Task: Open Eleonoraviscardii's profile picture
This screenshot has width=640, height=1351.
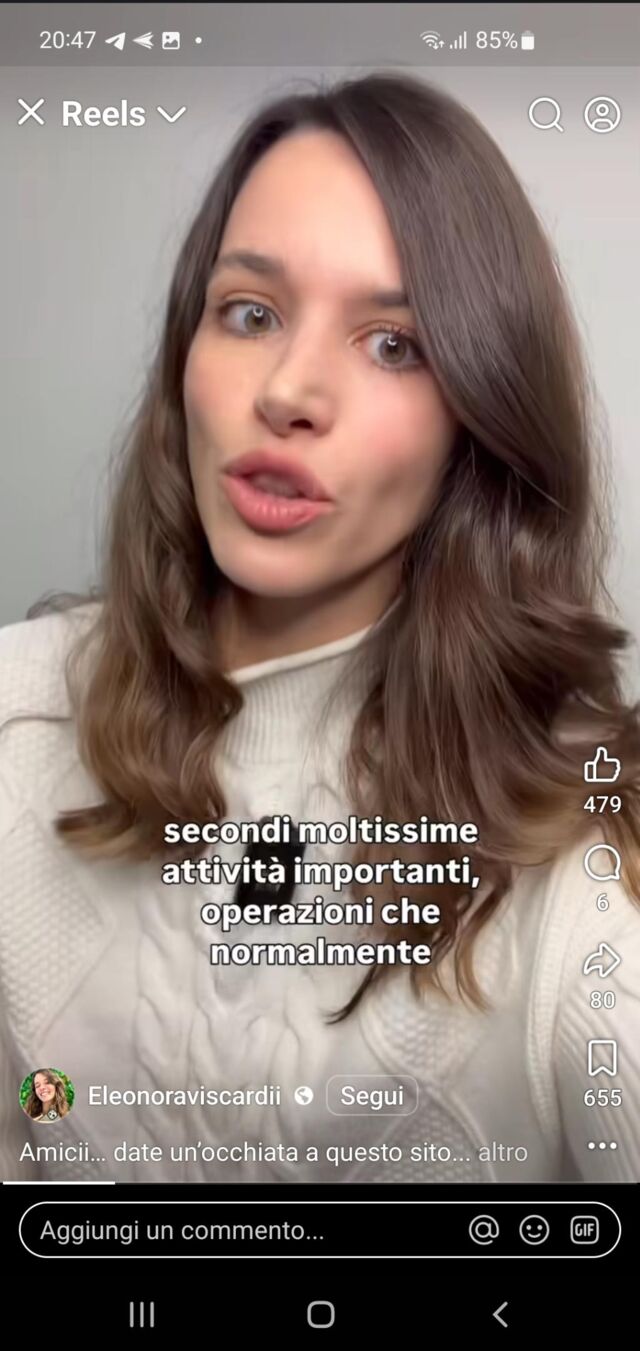Action: click(47, 1096)
